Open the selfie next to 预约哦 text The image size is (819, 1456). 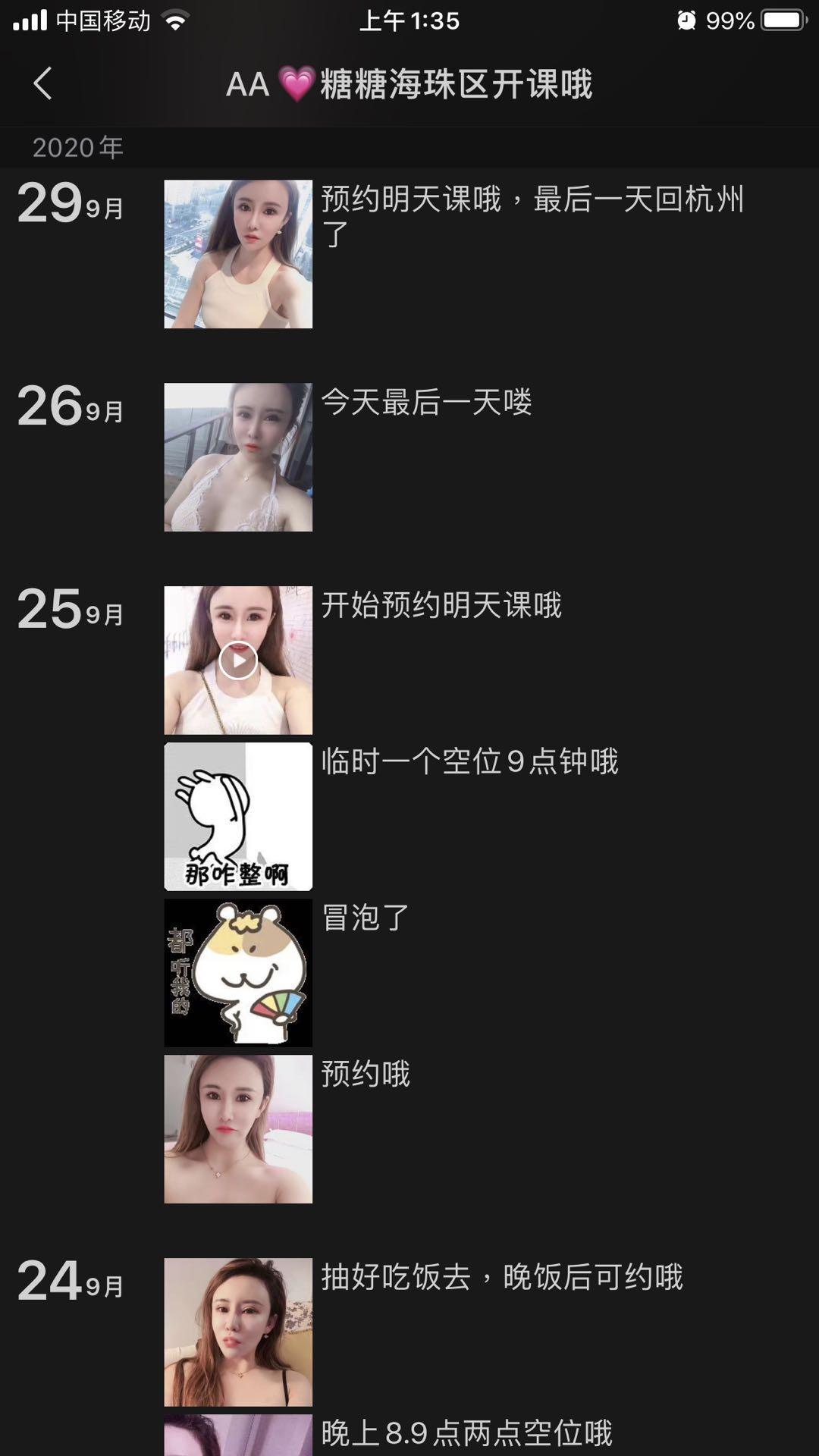pos(237,1130)
